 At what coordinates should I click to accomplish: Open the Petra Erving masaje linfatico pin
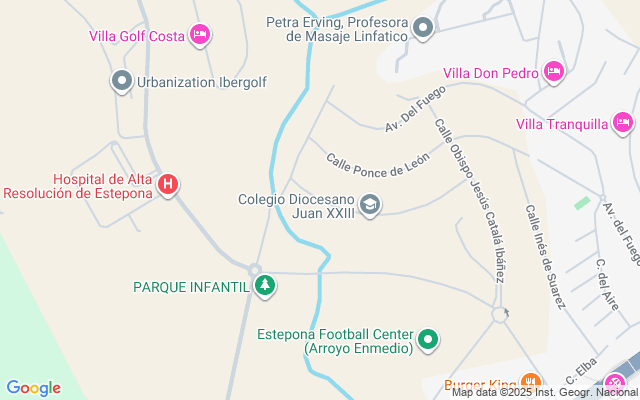(423, 27)
